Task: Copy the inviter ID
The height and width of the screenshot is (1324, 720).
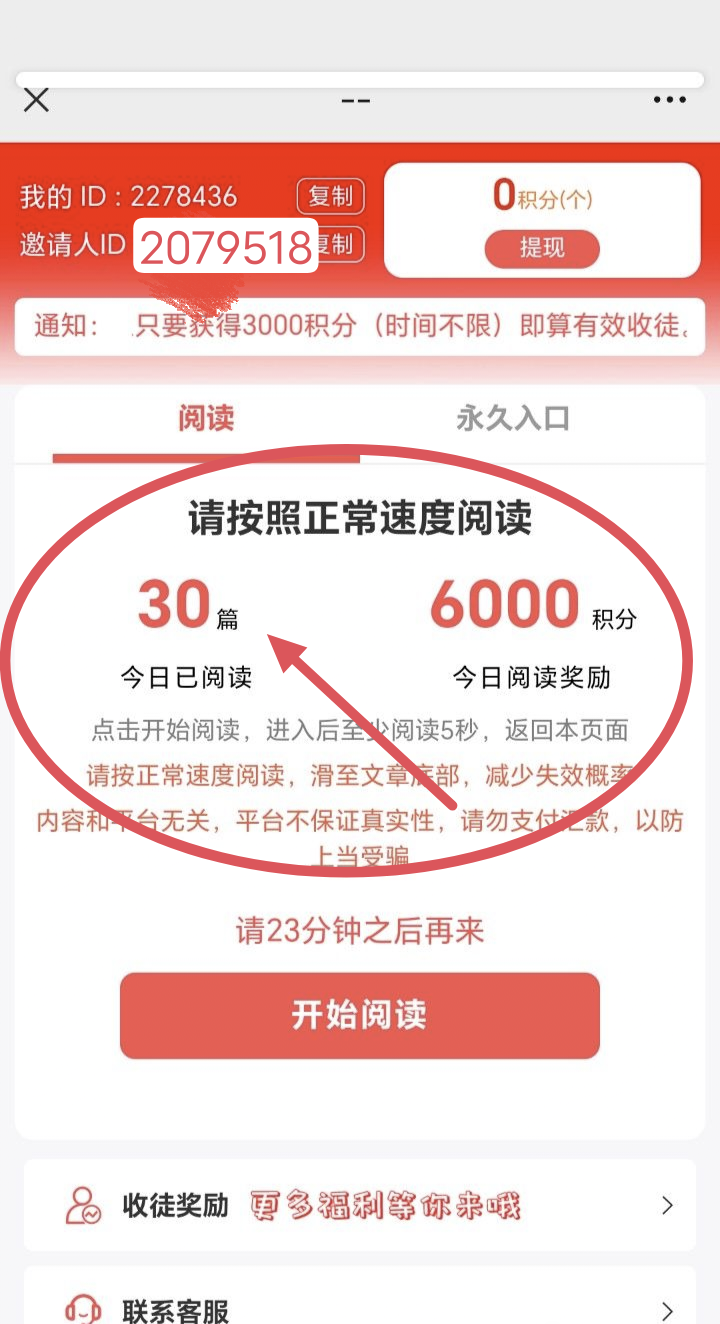Action: (x=340, y=245)
